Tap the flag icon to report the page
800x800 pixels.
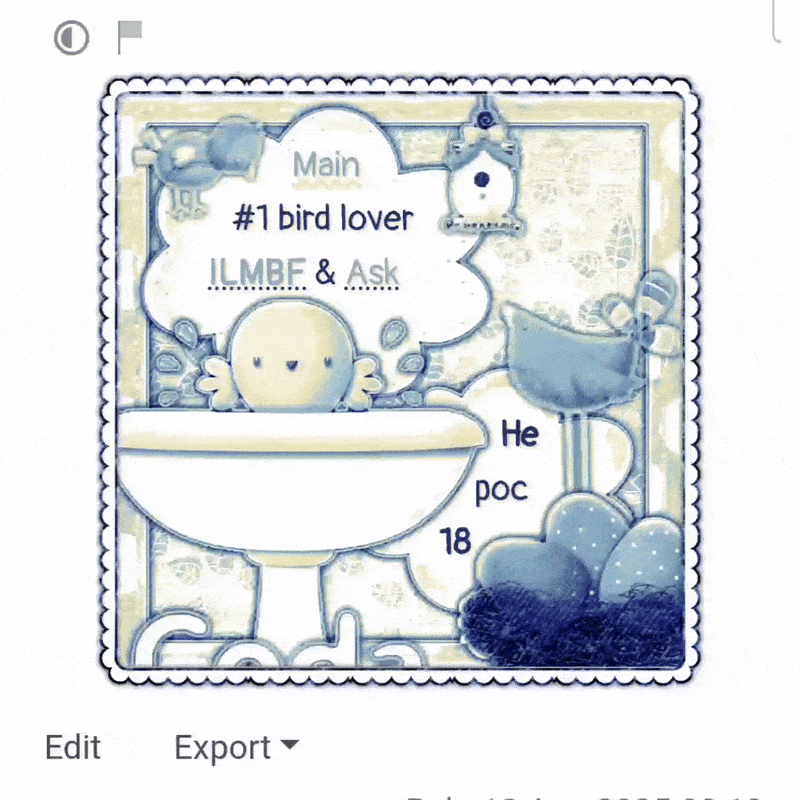click(130, 37)
